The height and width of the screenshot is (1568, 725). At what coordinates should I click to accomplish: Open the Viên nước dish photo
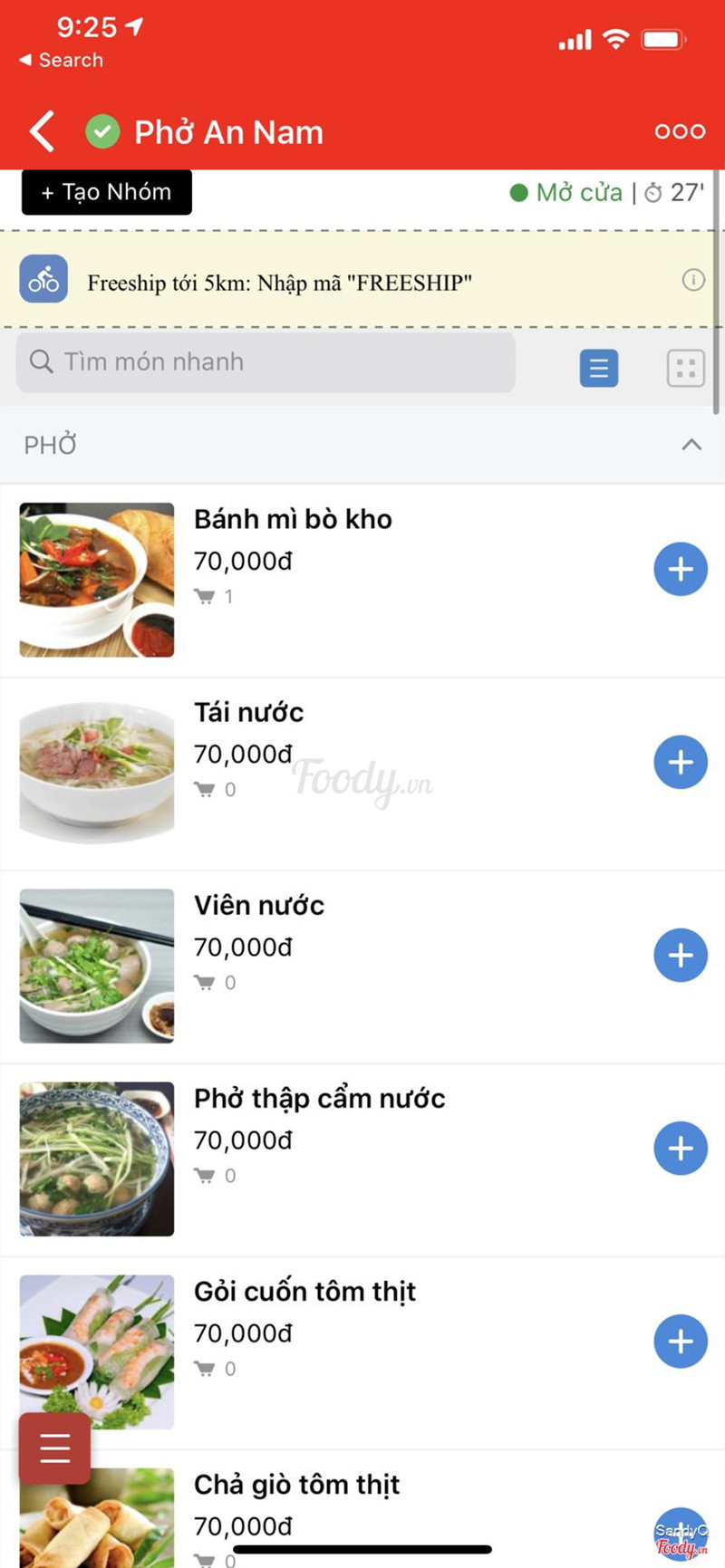click(x=97, y=966)
